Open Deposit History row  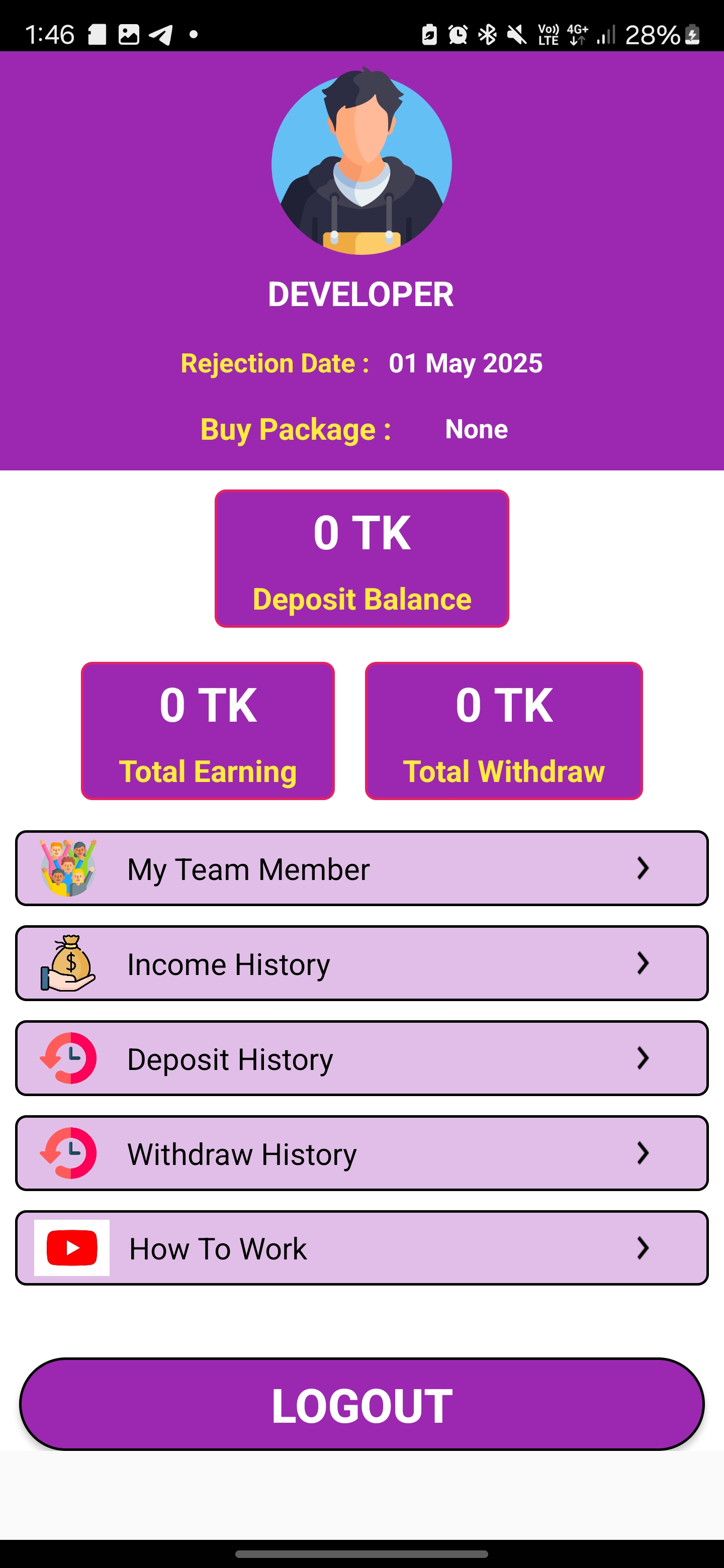click(361, 1058)
